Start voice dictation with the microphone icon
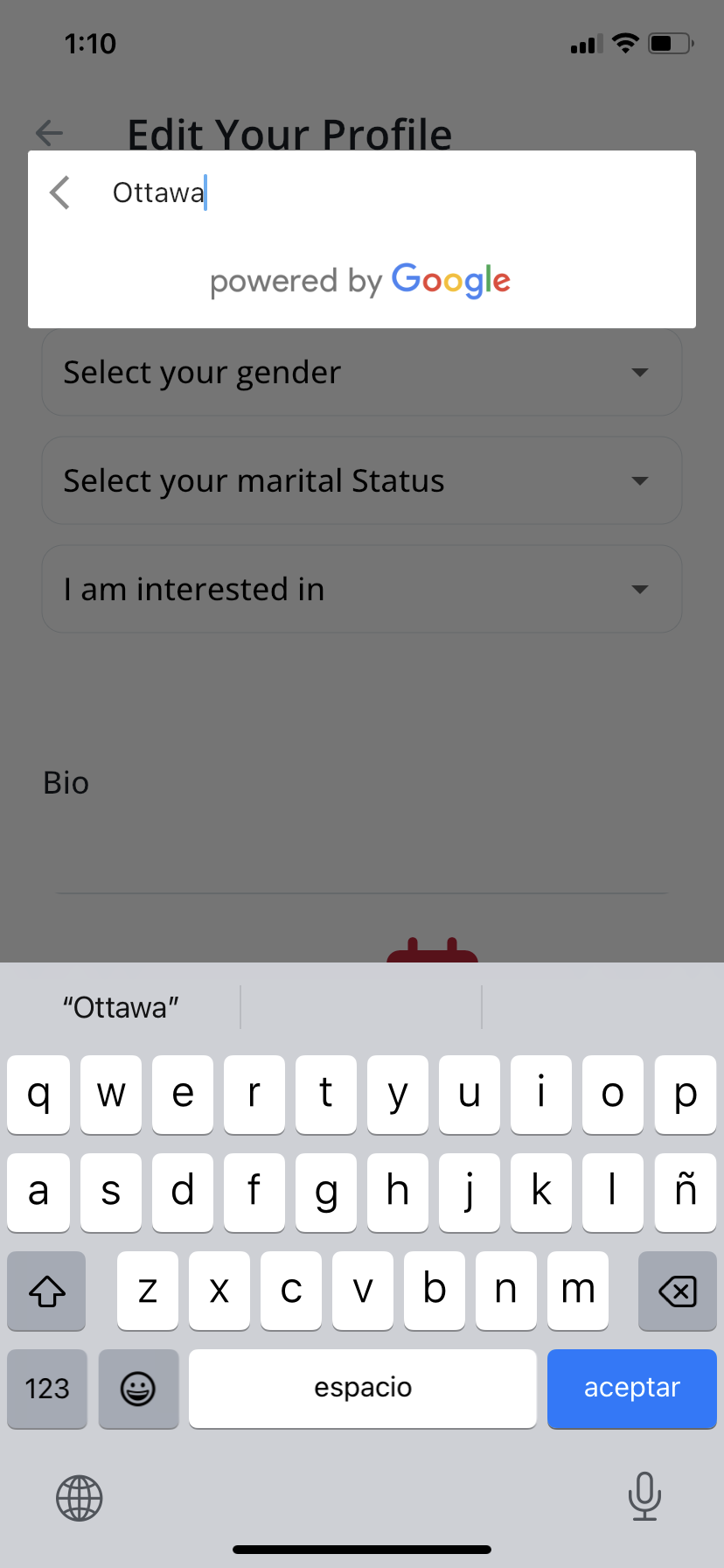This screenshot has width=724, height=1568. pos(644,1497)
